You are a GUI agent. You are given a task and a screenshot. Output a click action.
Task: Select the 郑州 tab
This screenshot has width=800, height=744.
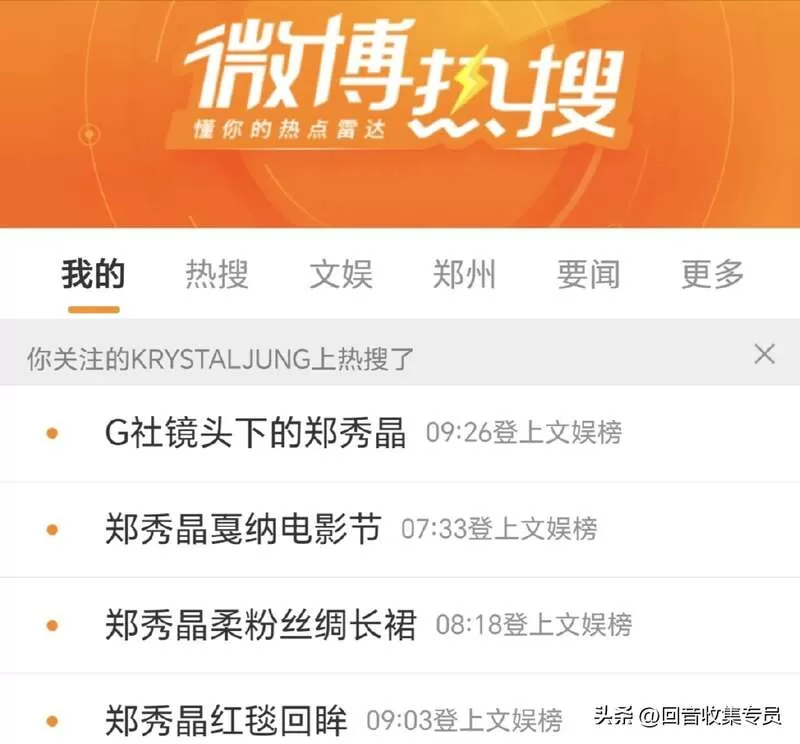[x=464, y=275]
